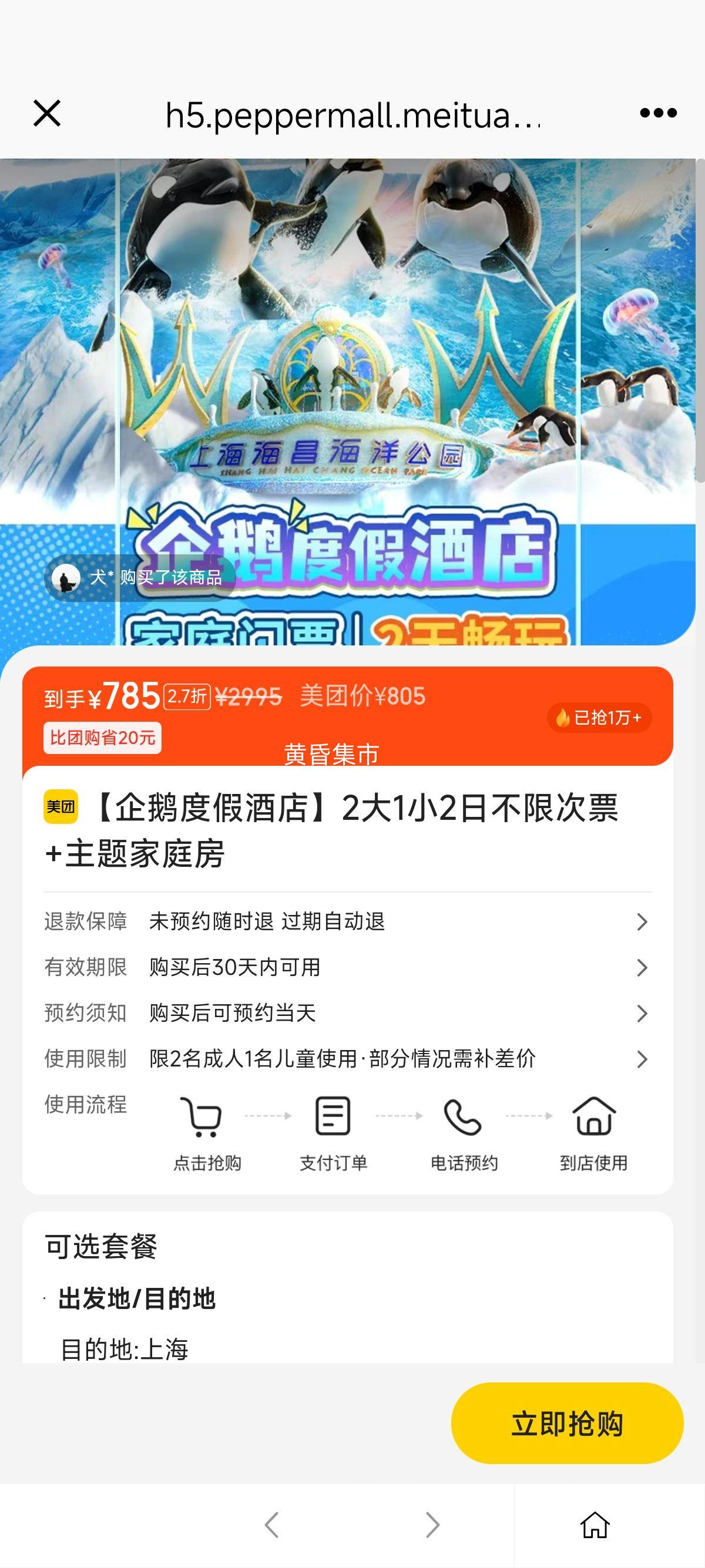The height and width of the screenshot is (1568, 705).
Task: Open the 有效期限 validity period details
Action: point(347,967)
